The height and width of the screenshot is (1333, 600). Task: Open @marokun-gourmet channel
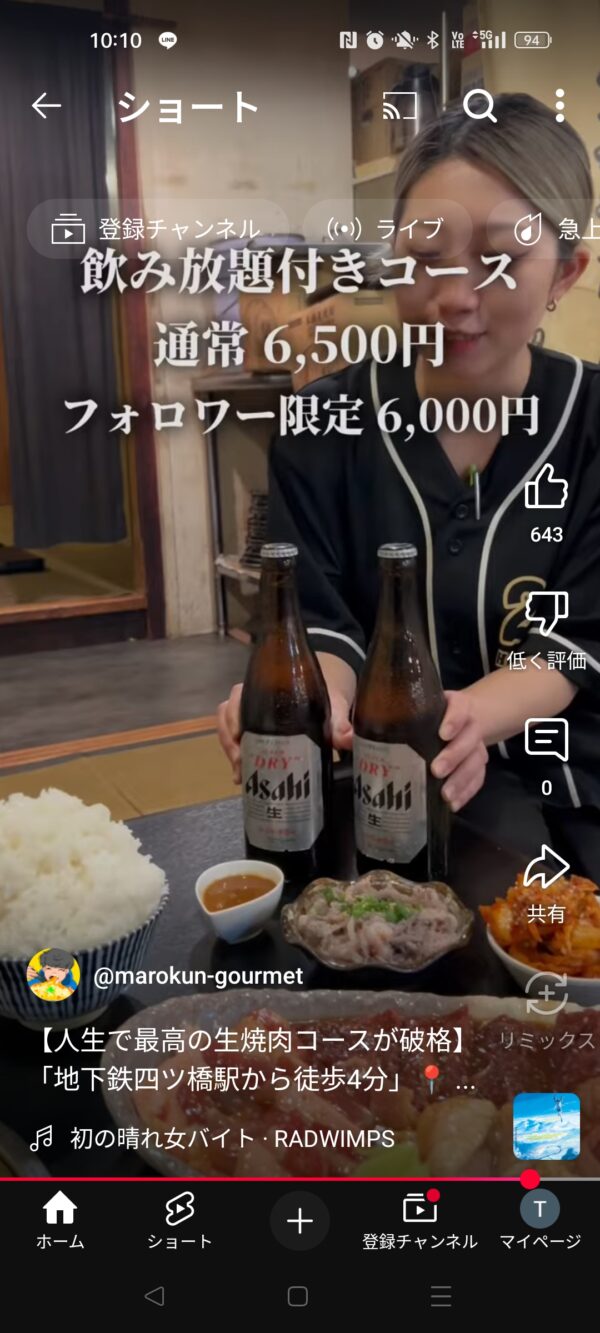click(197, 976)
